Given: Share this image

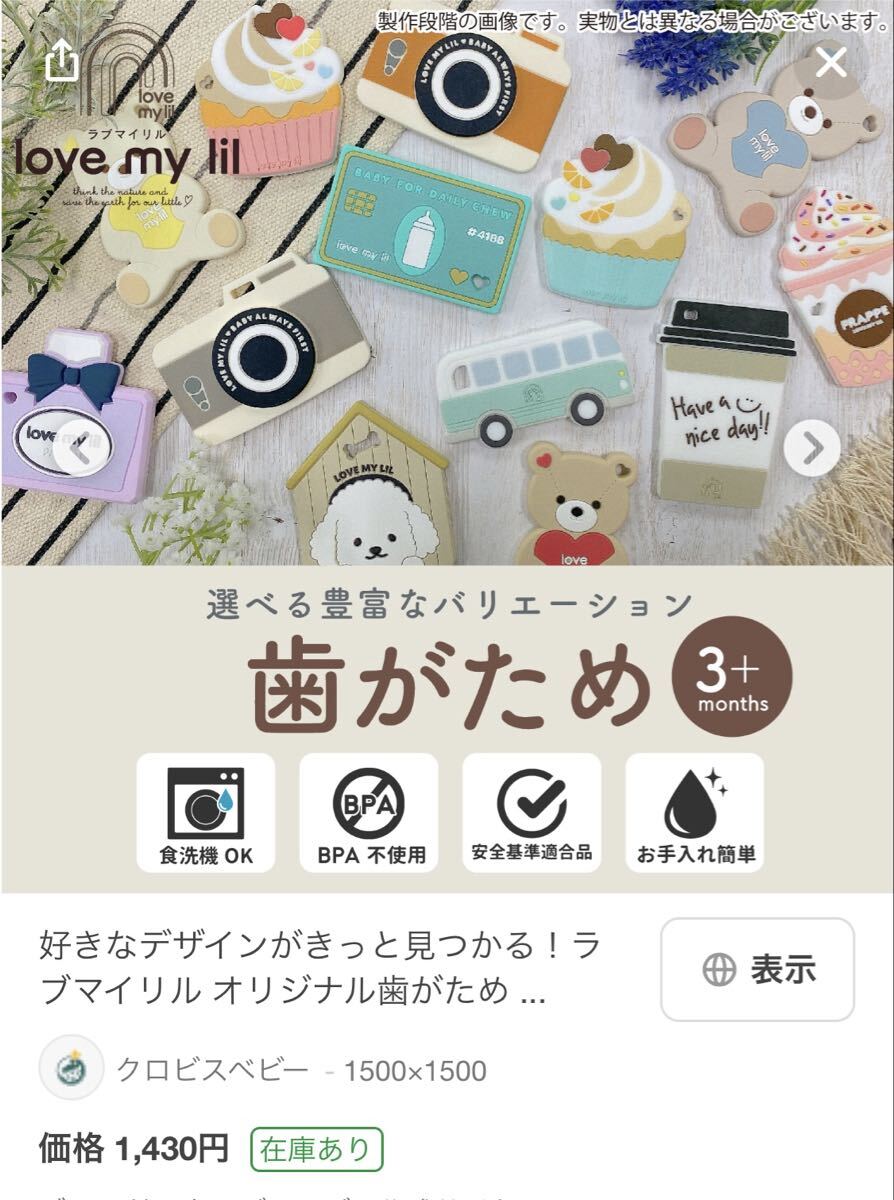Looking at the screenshot, I should coord(61,62).
